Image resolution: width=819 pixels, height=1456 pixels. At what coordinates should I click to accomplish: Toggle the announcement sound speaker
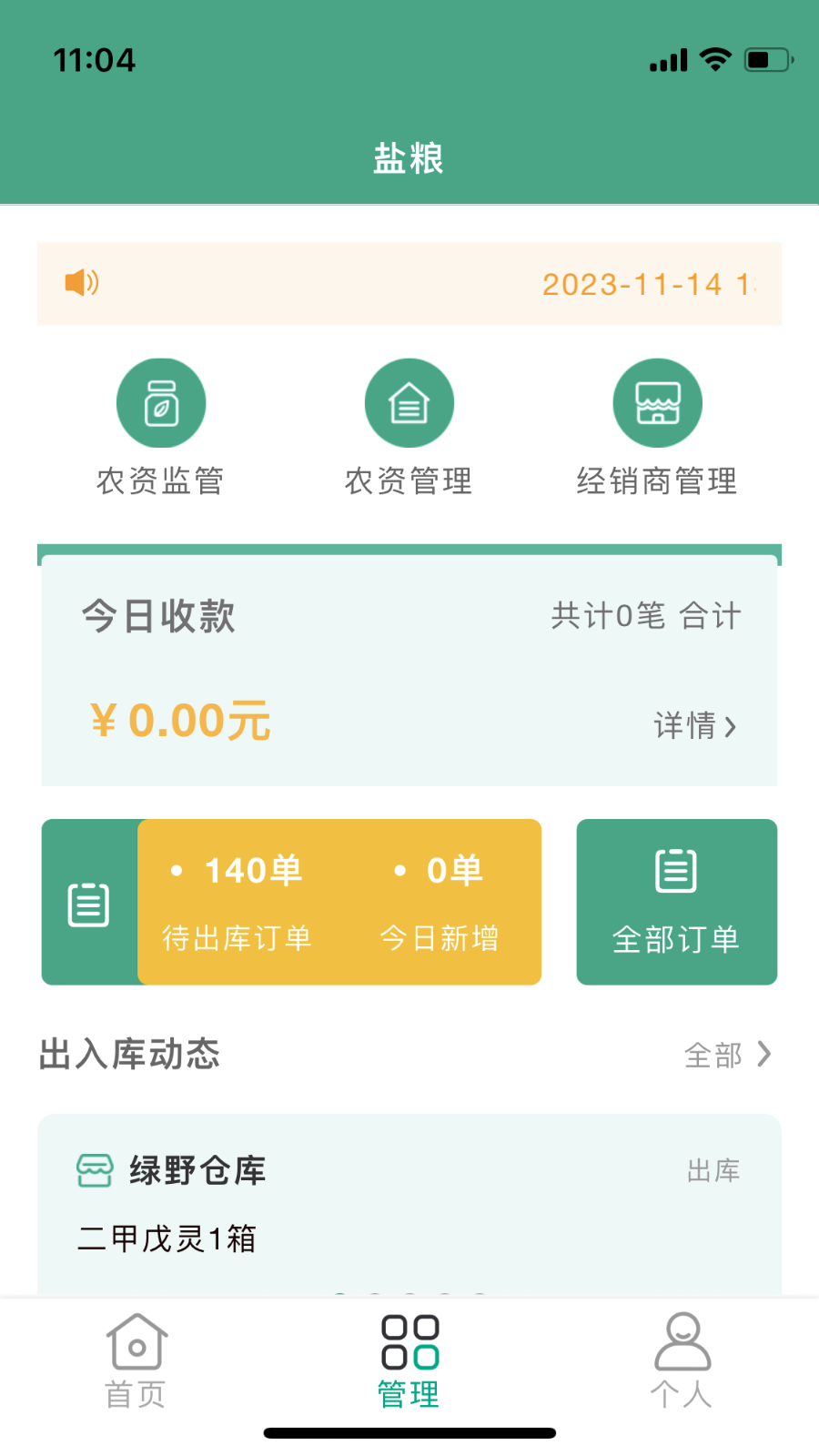81,283
